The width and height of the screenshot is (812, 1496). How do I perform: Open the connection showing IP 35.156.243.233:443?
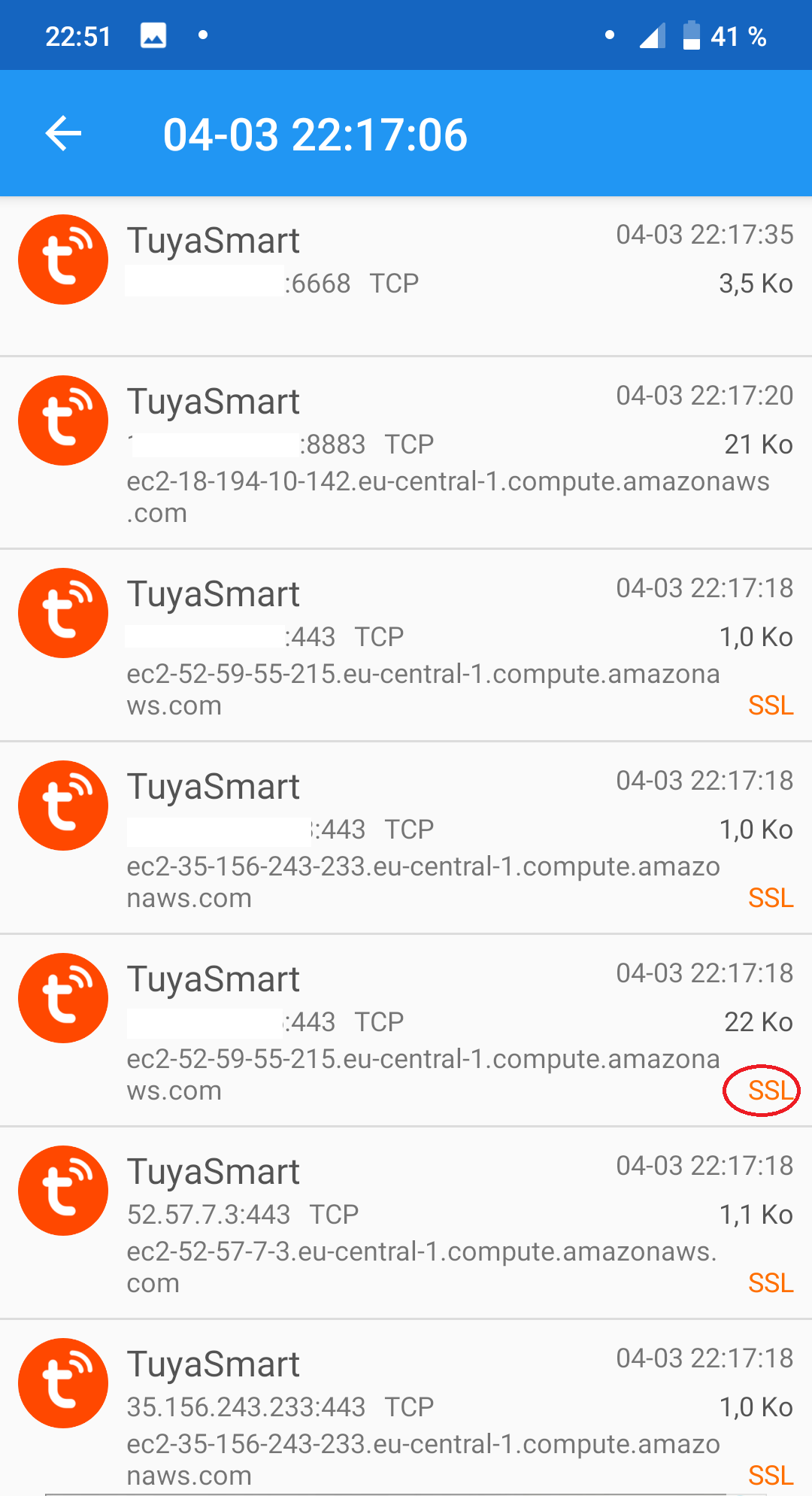pyautogui.click(x=406, y=1414)
